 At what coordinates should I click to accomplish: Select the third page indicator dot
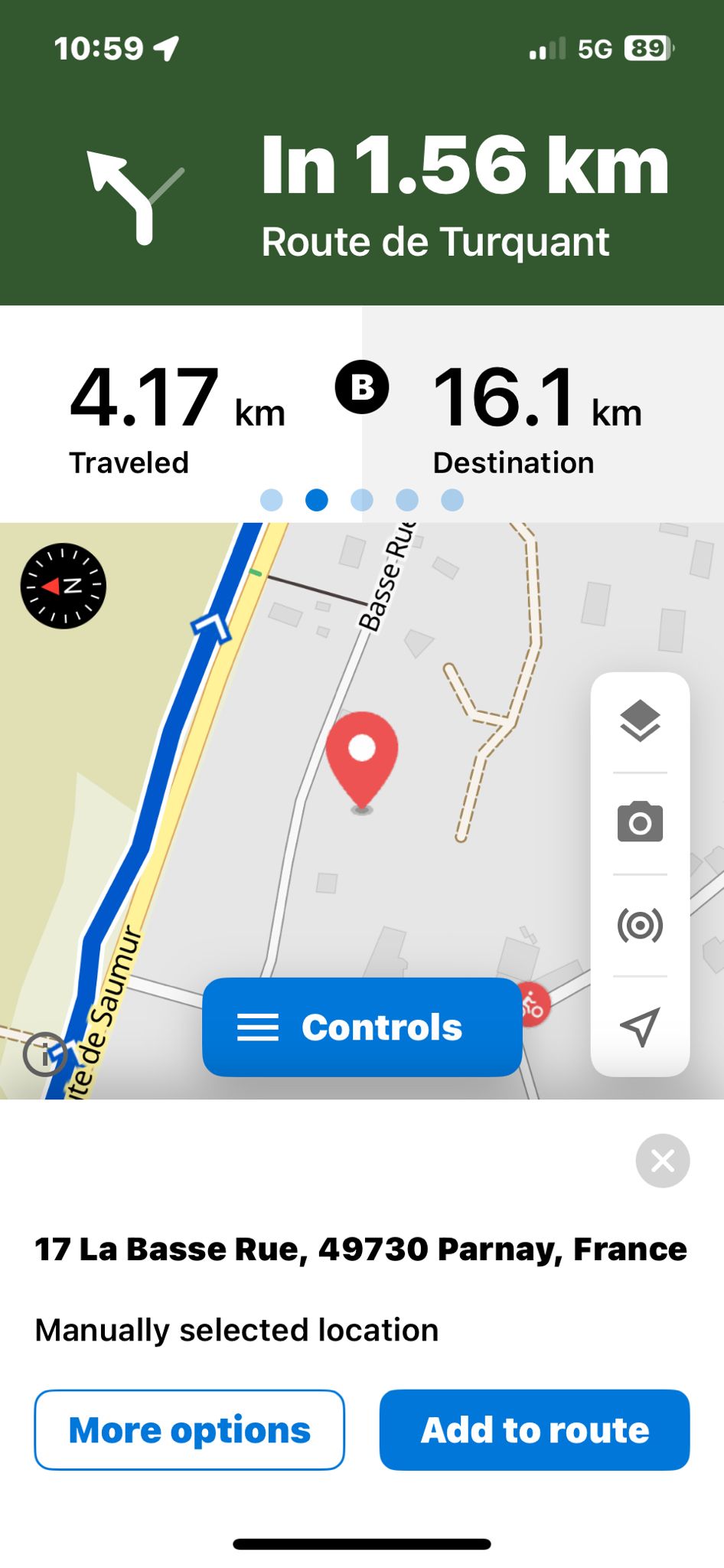point(362,500)
